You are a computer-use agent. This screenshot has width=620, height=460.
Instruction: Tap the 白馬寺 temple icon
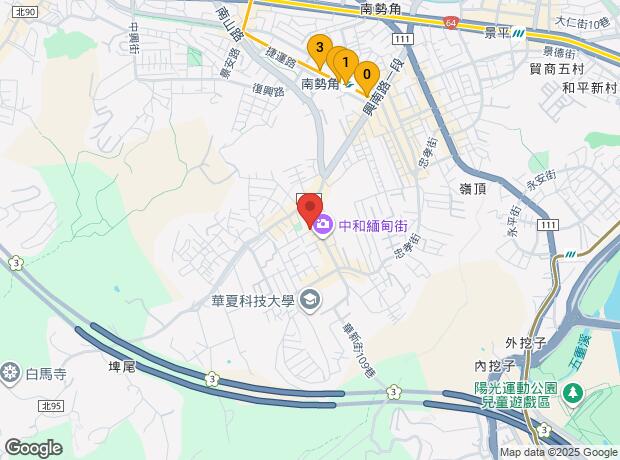pyautogui.click(x=11, y=375)
